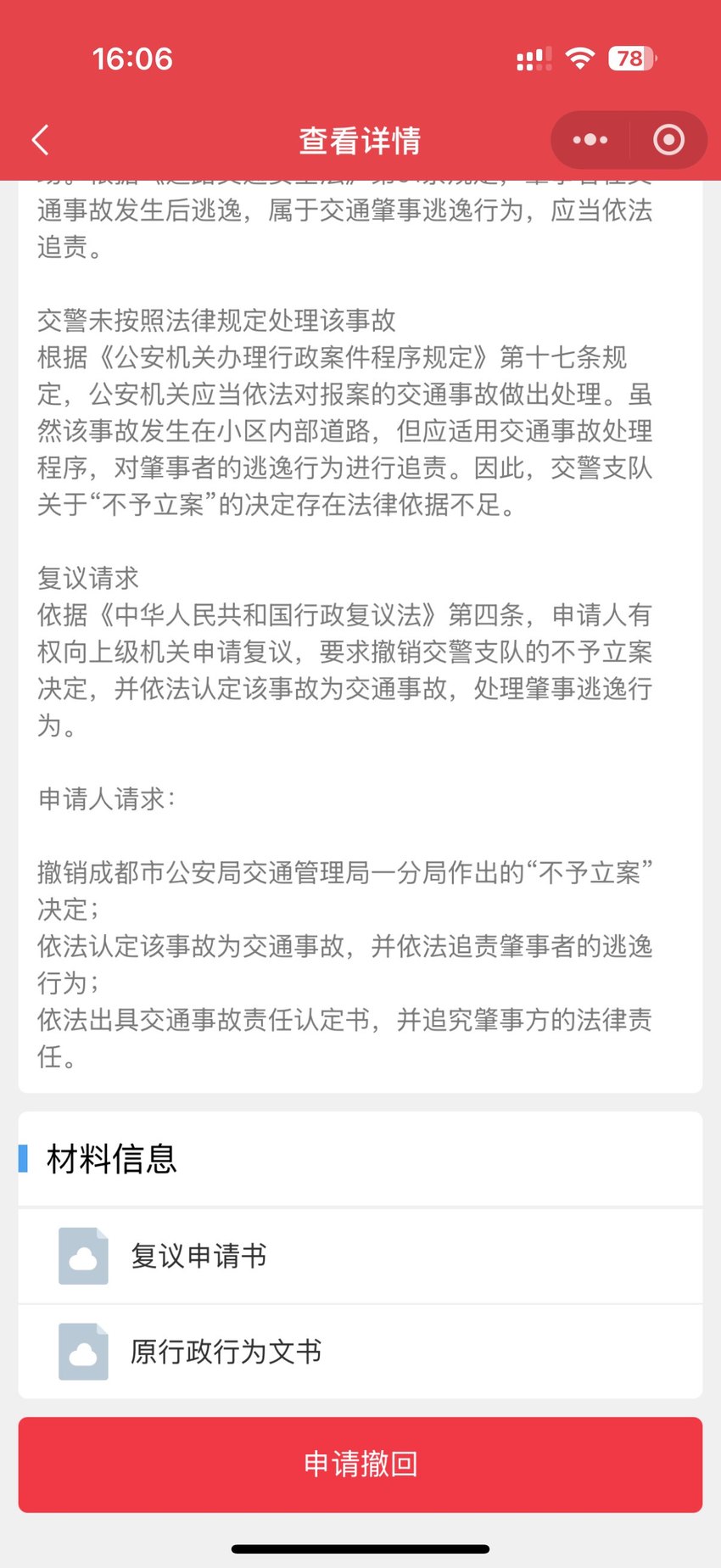Go back using the top-left arrow
Viewport: 721px width, 1568px height.
[41, 140]
